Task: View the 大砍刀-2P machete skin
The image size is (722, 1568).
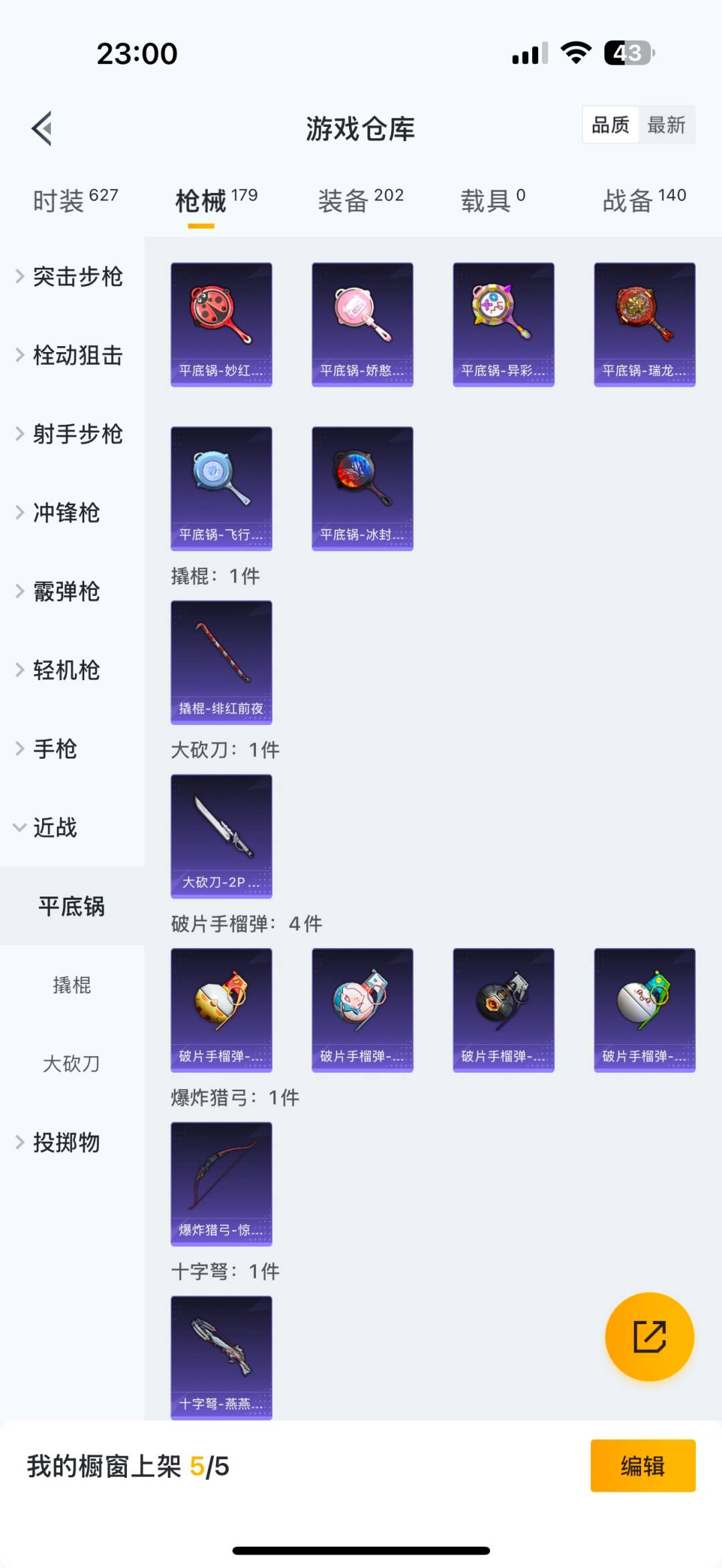Action: point(221,835)
